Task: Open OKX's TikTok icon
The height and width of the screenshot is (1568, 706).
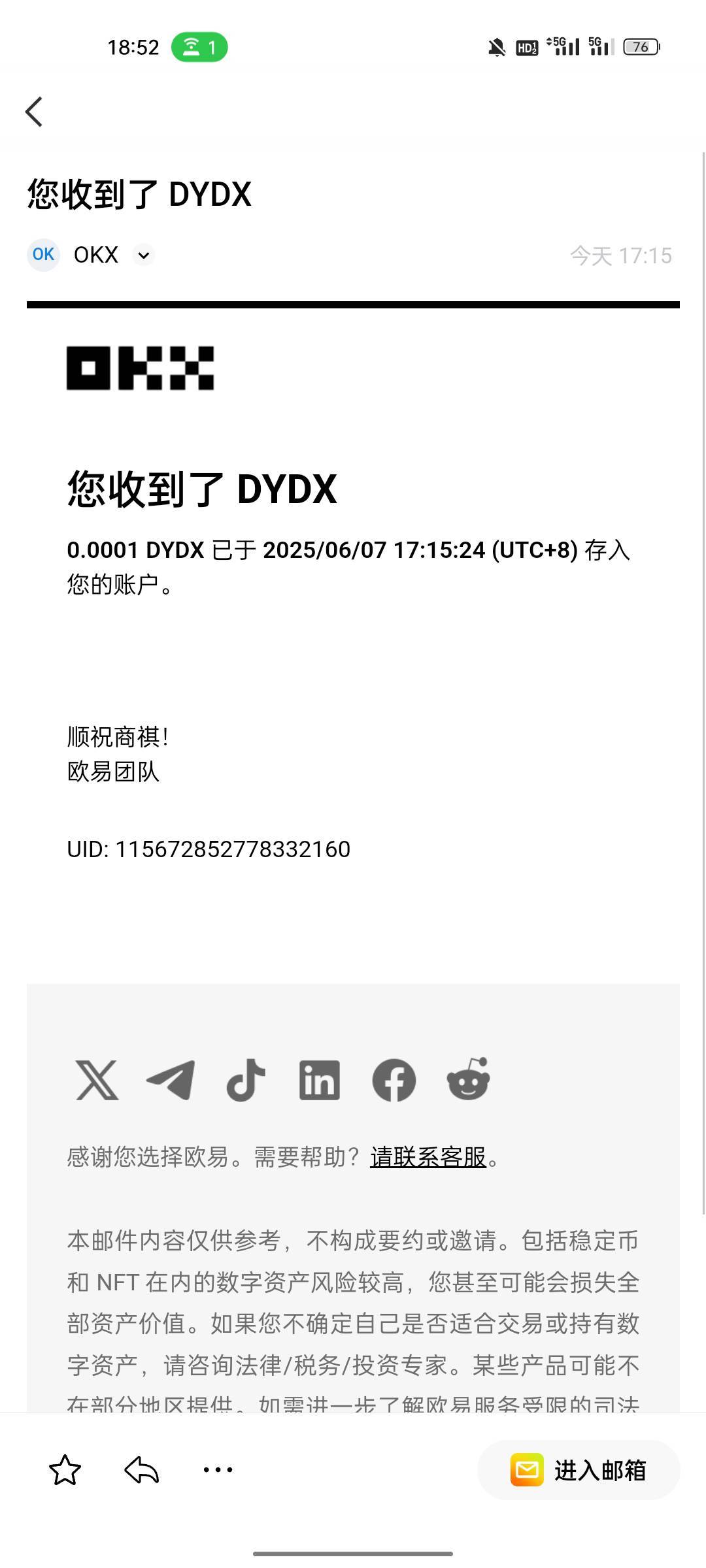Action: click(246, 1081)
